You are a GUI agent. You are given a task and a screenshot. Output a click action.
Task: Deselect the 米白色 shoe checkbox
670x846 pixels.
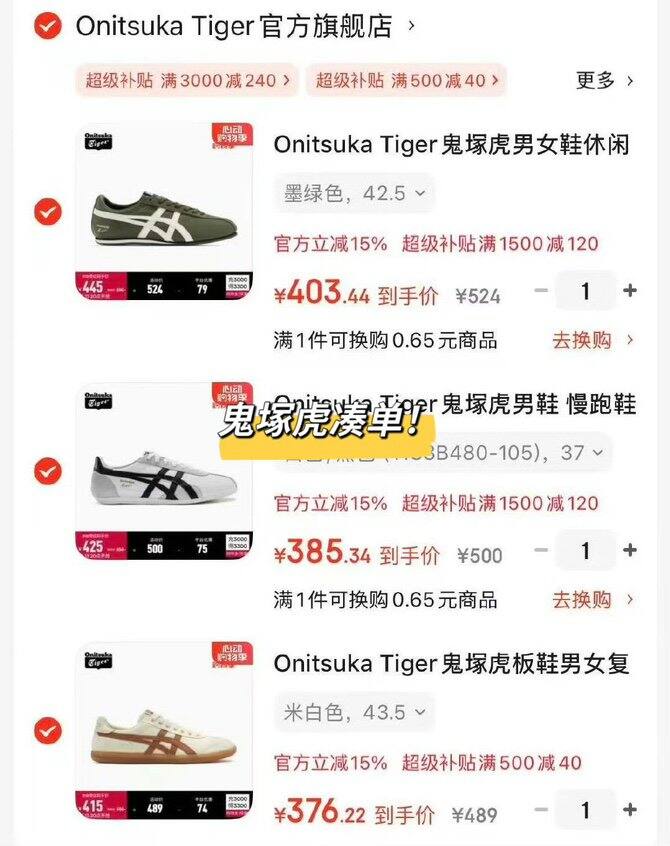[x=47, y=731]
